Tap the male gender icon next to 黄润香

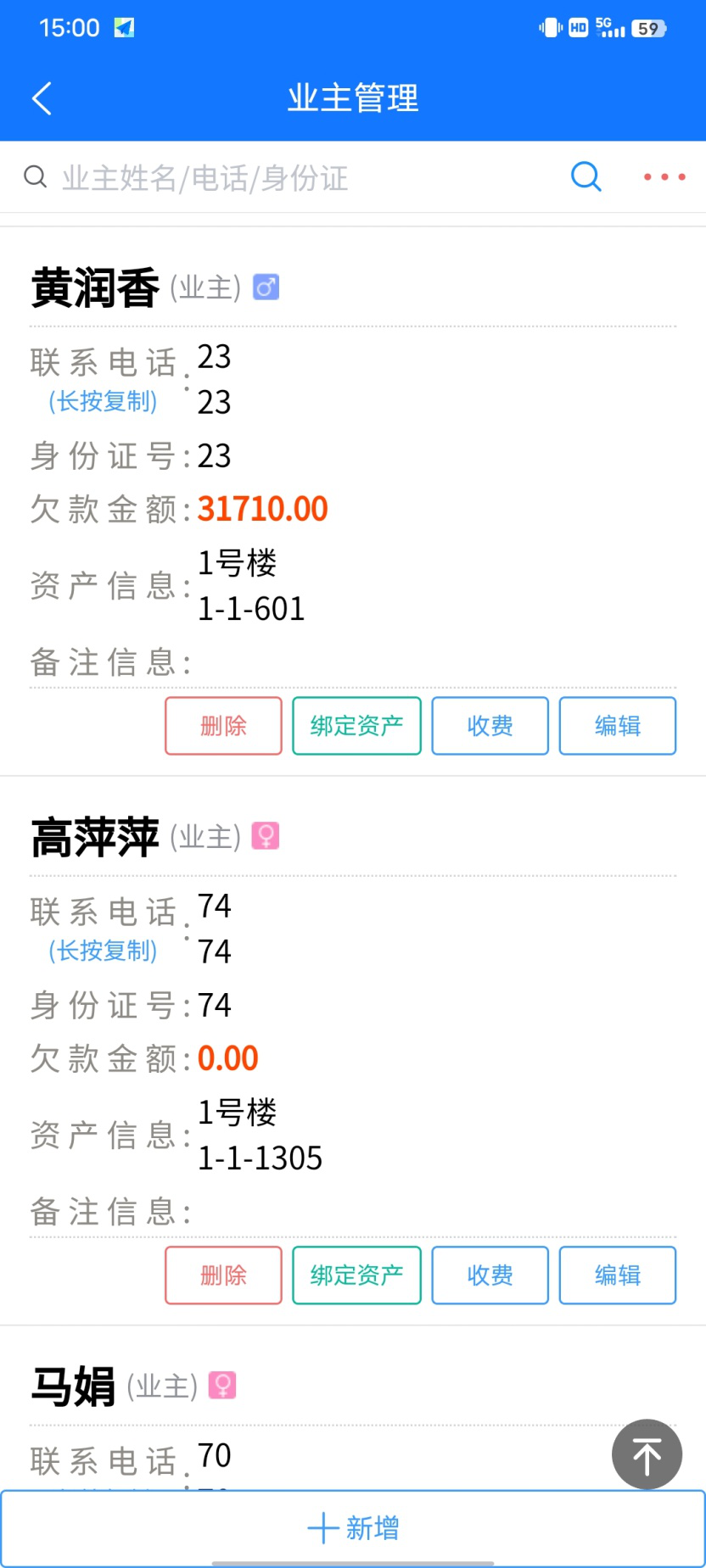(x=265, y=287)
